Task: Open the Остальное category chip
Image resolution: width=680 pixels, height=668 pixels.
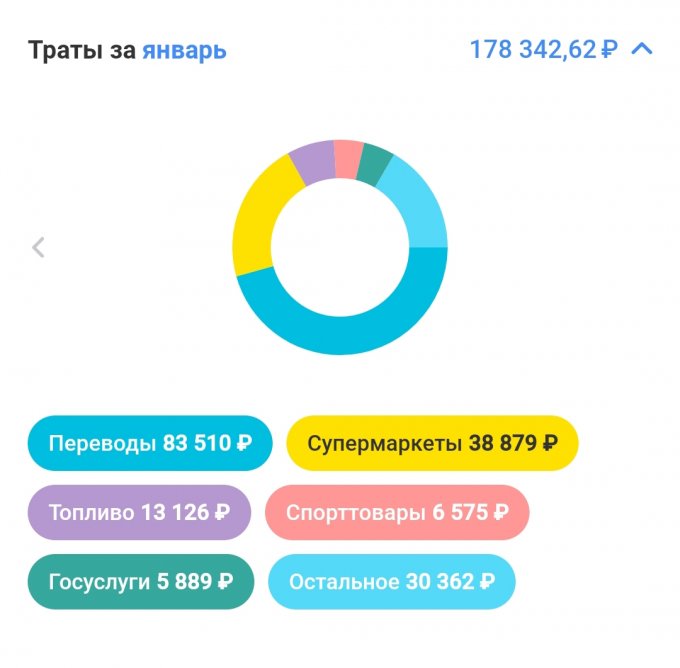Action: 391,581
